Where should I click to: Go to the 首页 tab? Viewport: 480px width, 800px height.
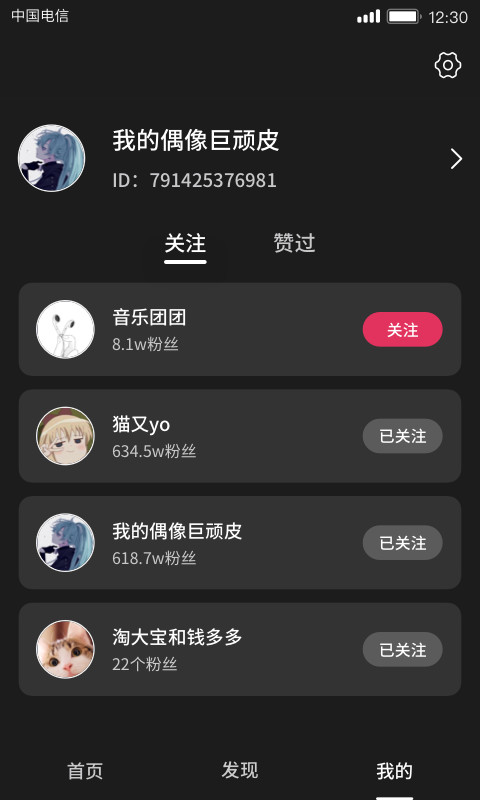pos(85,770)
